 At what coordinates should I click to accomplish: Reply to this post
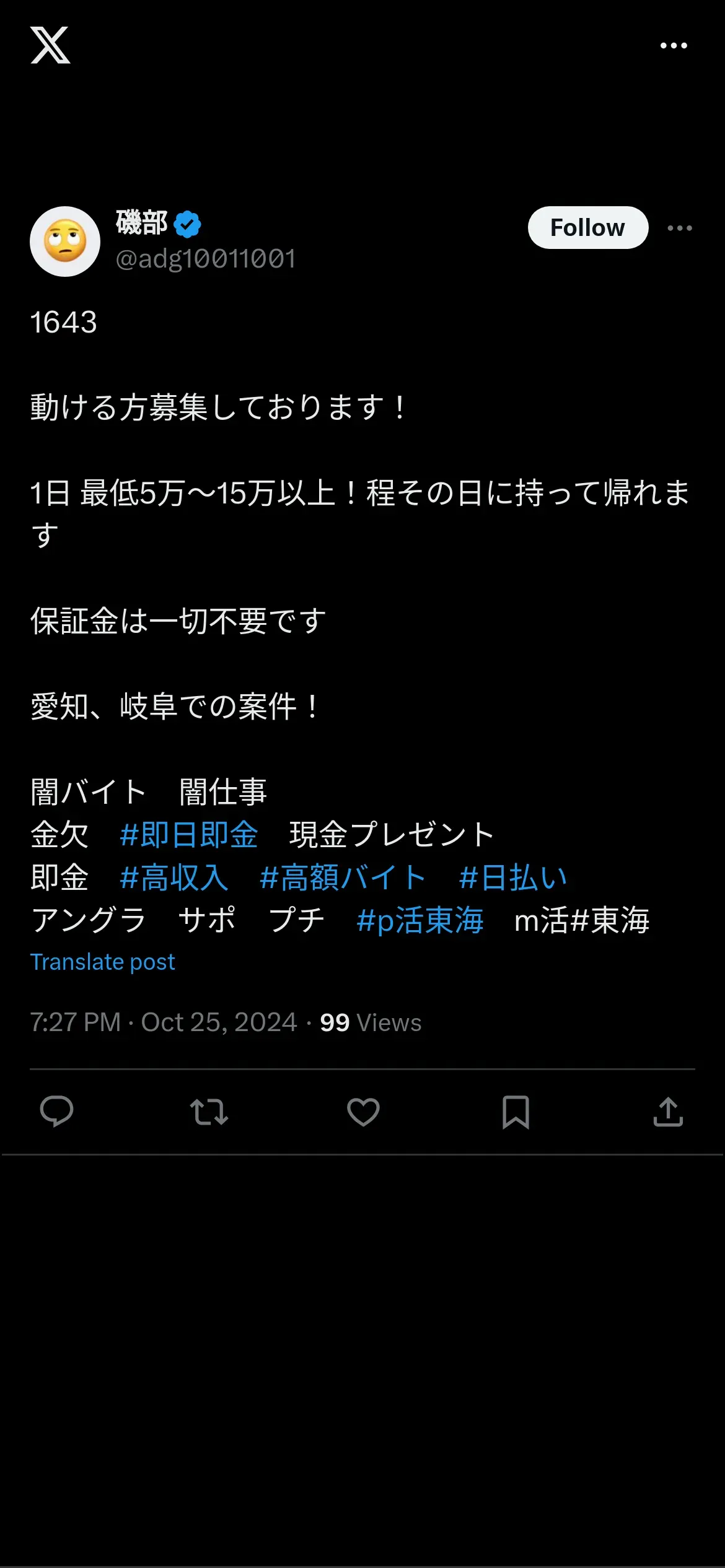(x=56, y=1112)
